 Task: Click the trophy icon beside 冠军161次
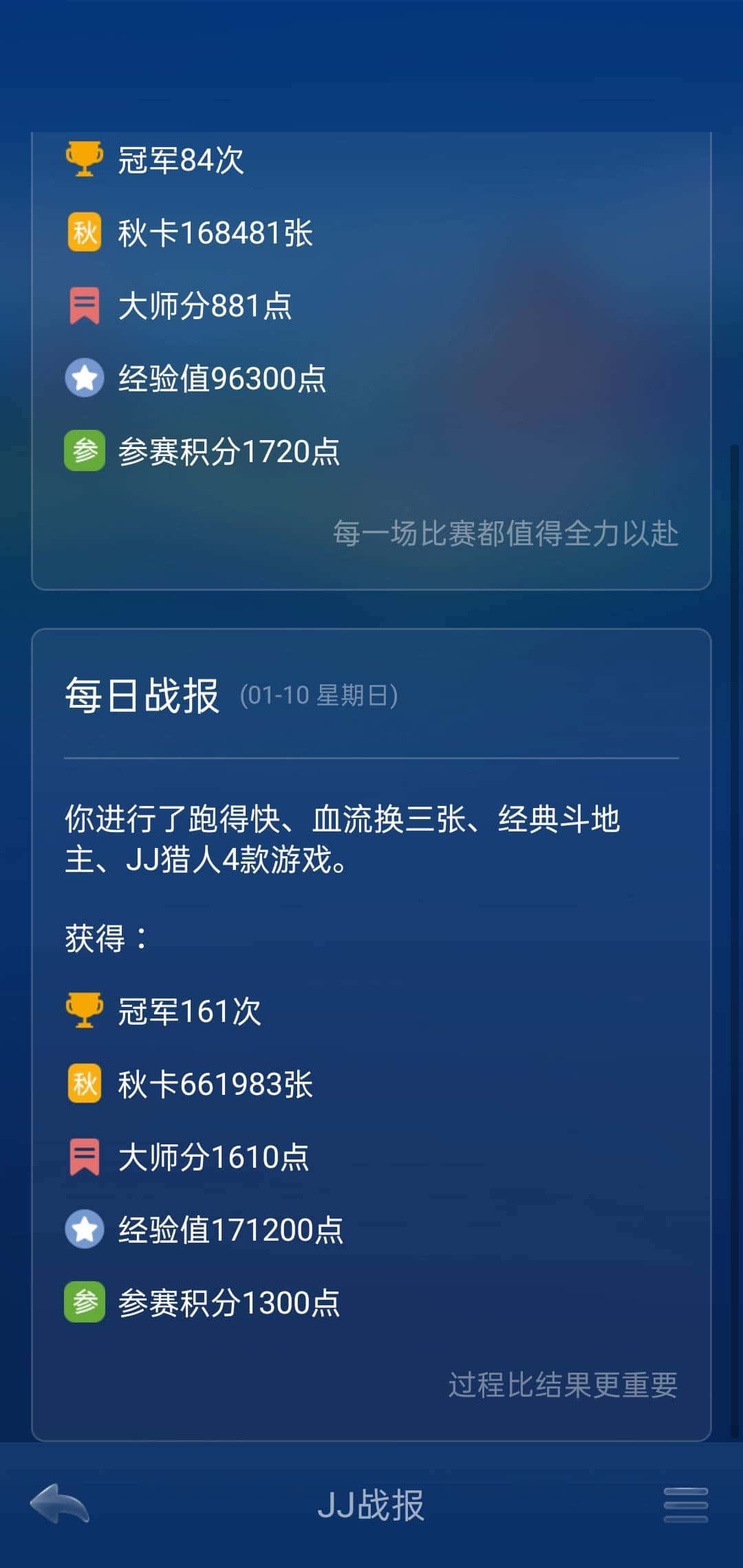tap(84, 1011)
